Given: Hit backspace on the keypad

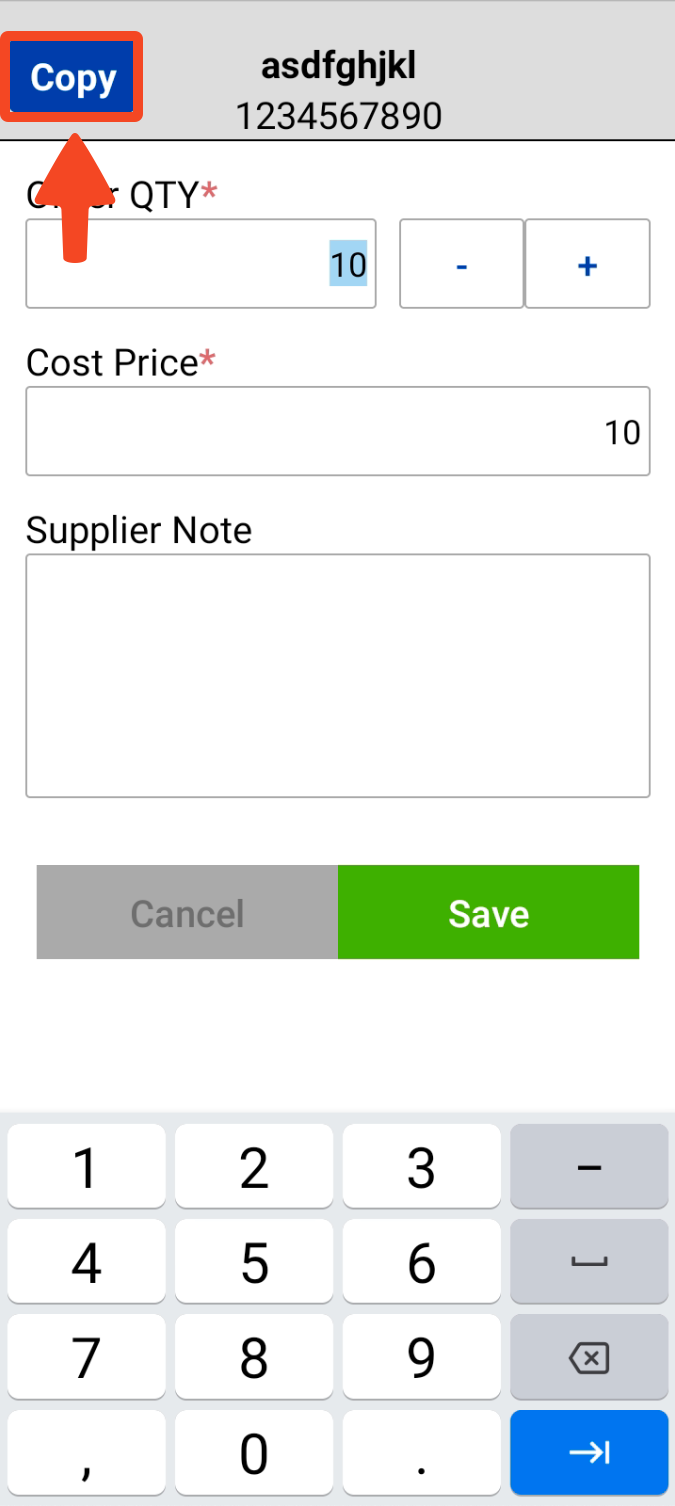Looking at the screenshot, I should tap(589, 1357).
